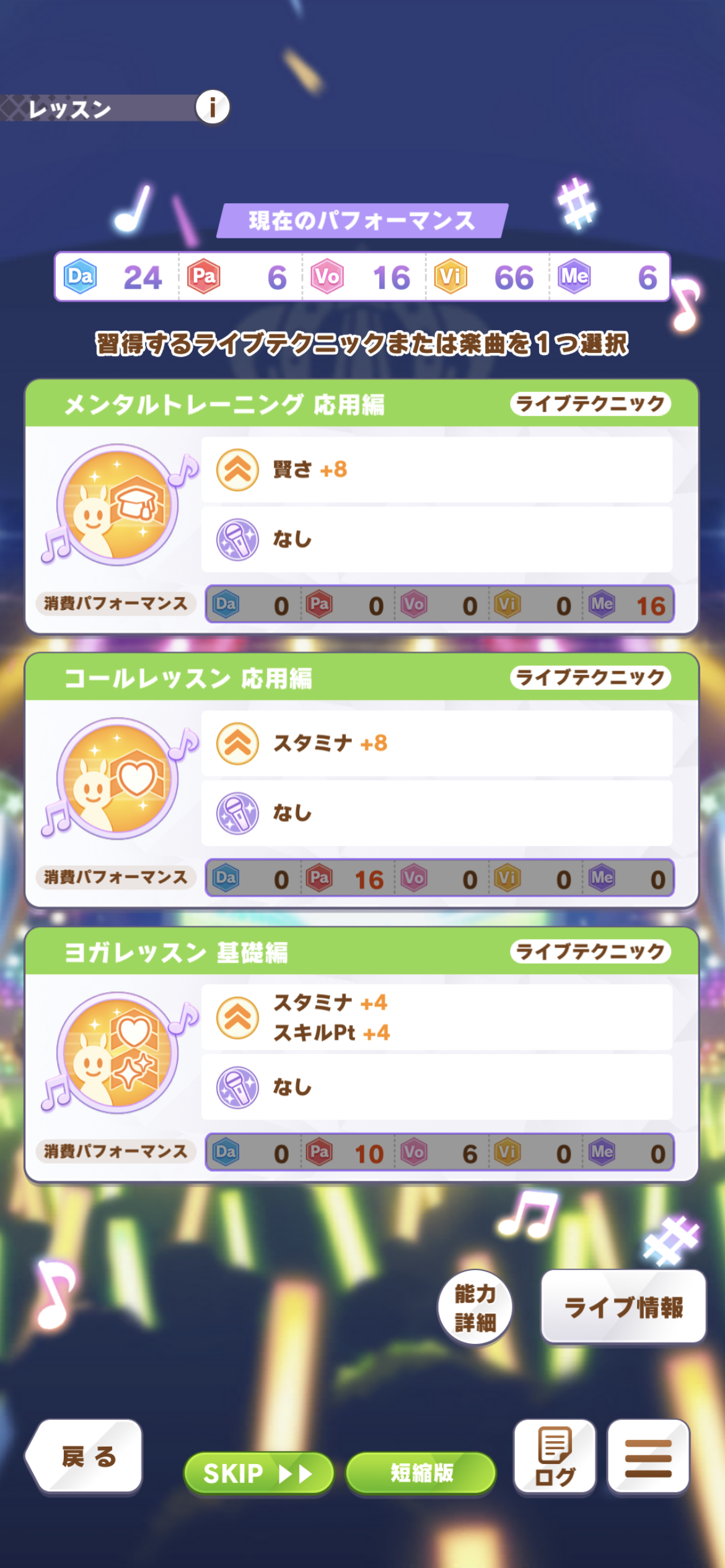View ライブ情報 live info
The width and height of the screenshot is (725, 1568).
623,1307
